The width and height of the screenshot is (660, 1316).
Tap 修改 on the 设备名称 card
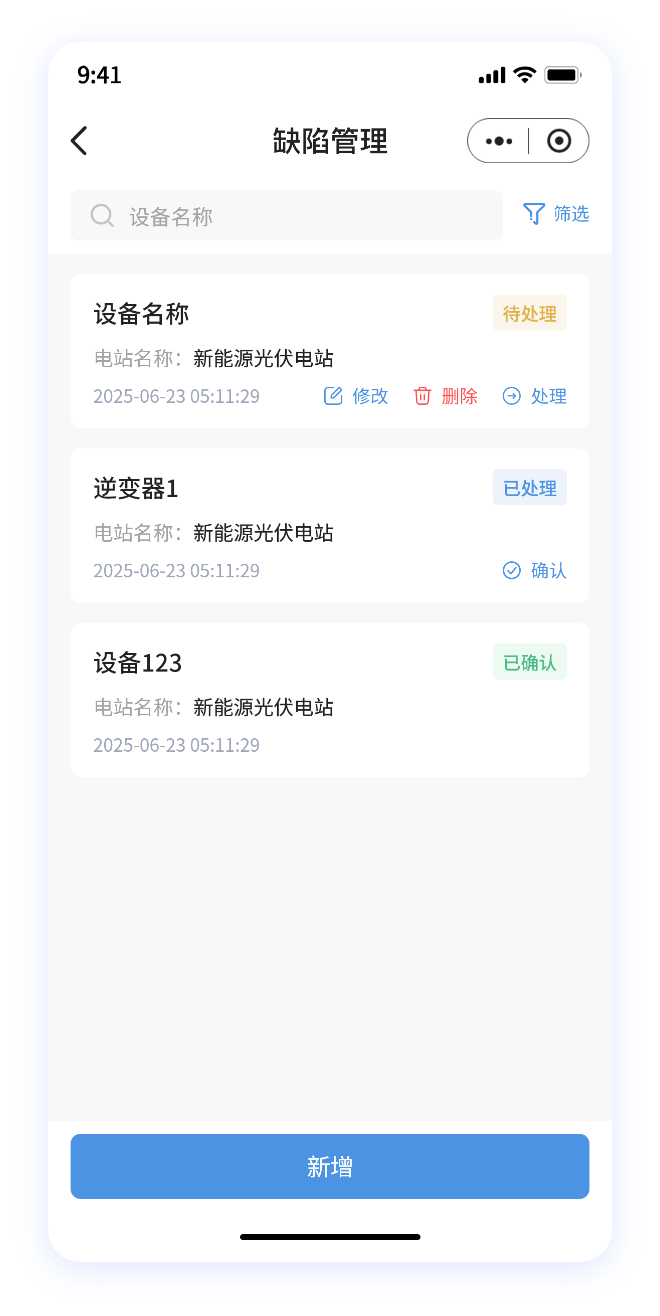pos(357,396)
